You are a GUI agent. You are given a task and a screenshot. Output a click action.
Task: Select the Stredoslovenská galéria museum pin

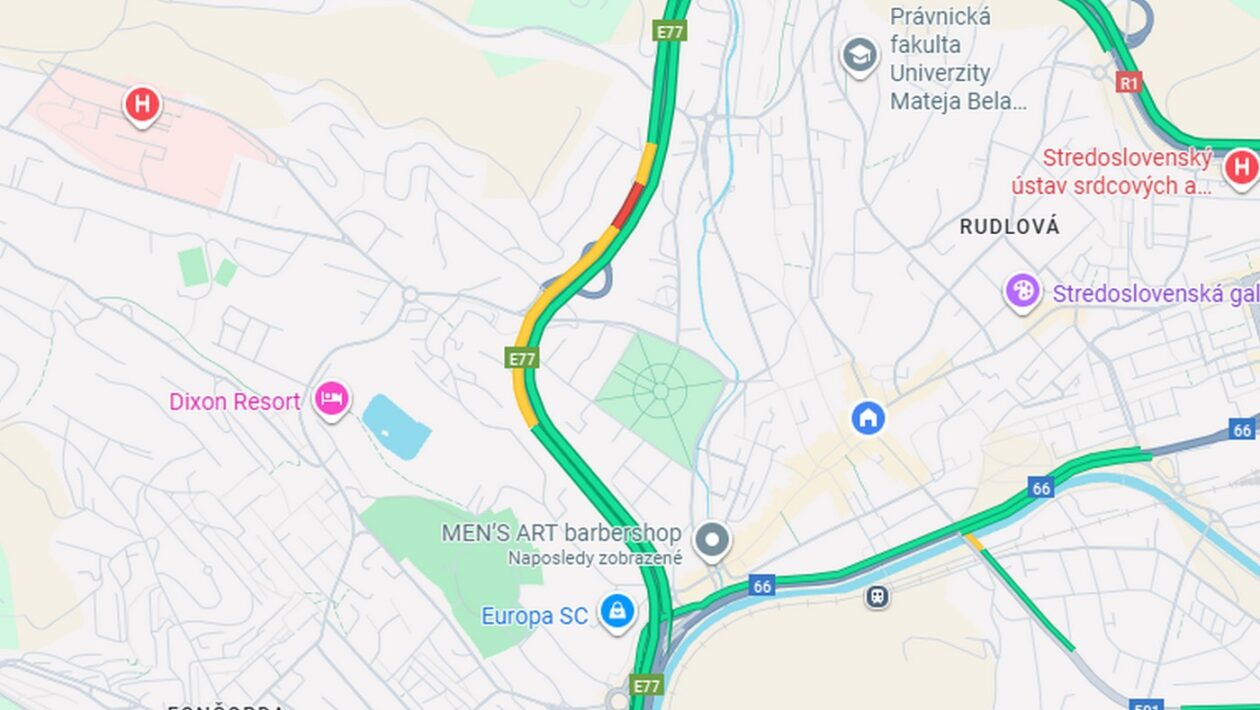pyautogui.click(x=1023, y=292)
